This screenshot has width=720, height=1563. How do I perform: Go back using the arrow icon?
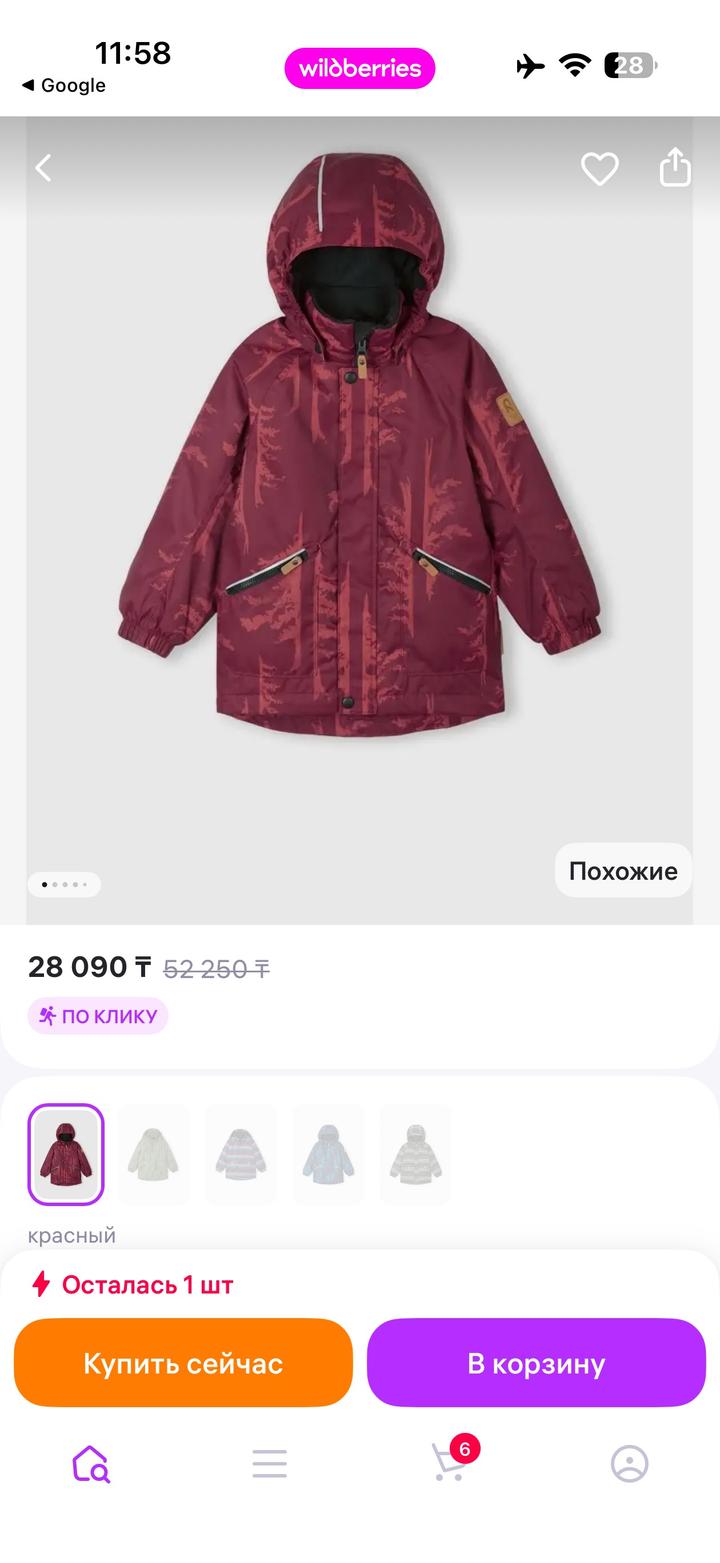point(44,168)
